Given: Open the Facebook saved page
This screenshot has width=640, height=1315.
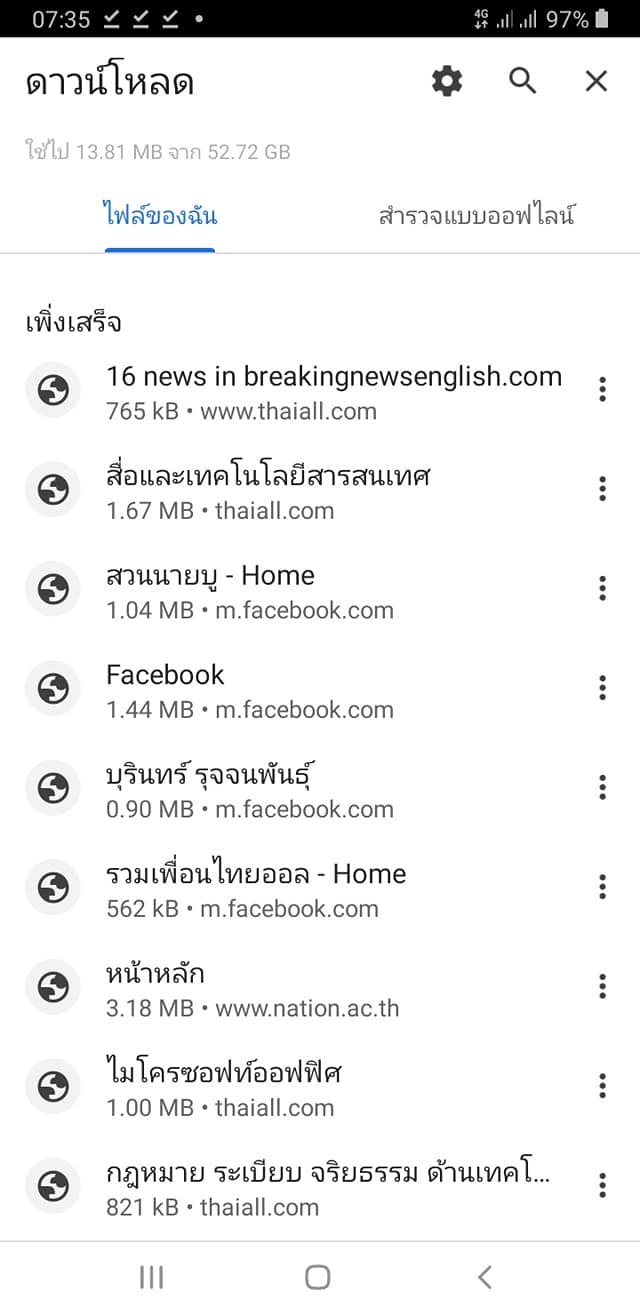Looking at the screenshot, I should (250, 688).
